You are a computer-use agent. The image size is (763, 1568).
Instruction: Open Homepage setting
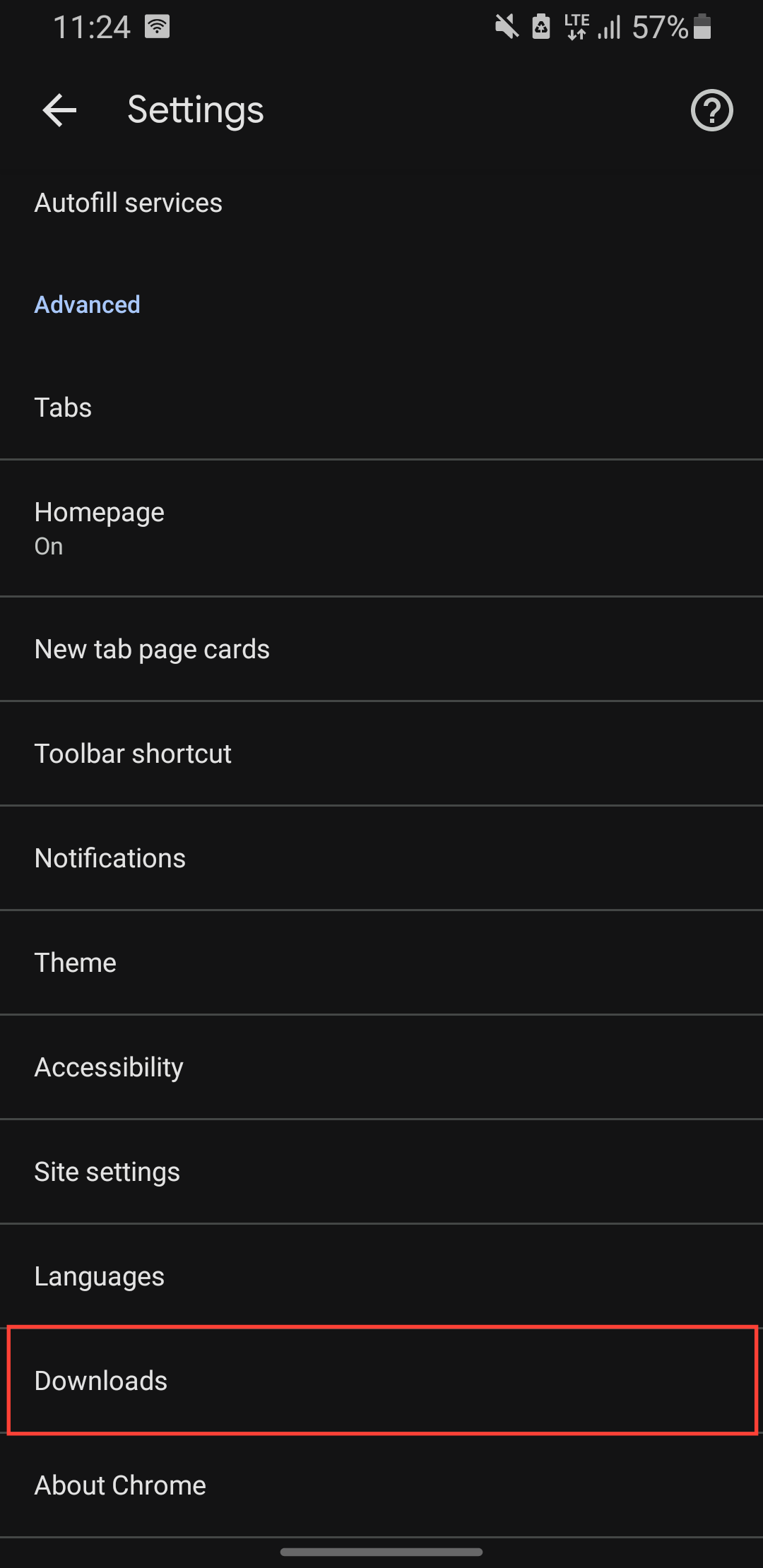[100, 527]
